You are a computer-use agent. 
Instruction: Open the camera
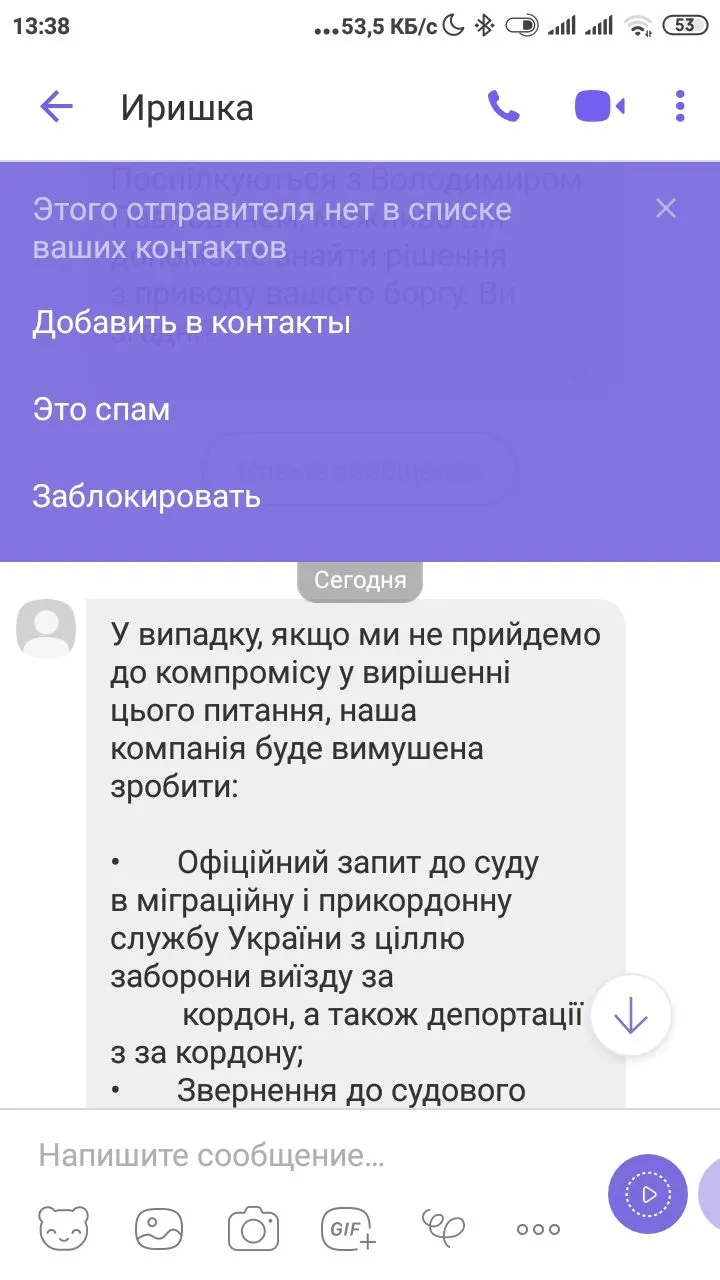point(253,1229)
